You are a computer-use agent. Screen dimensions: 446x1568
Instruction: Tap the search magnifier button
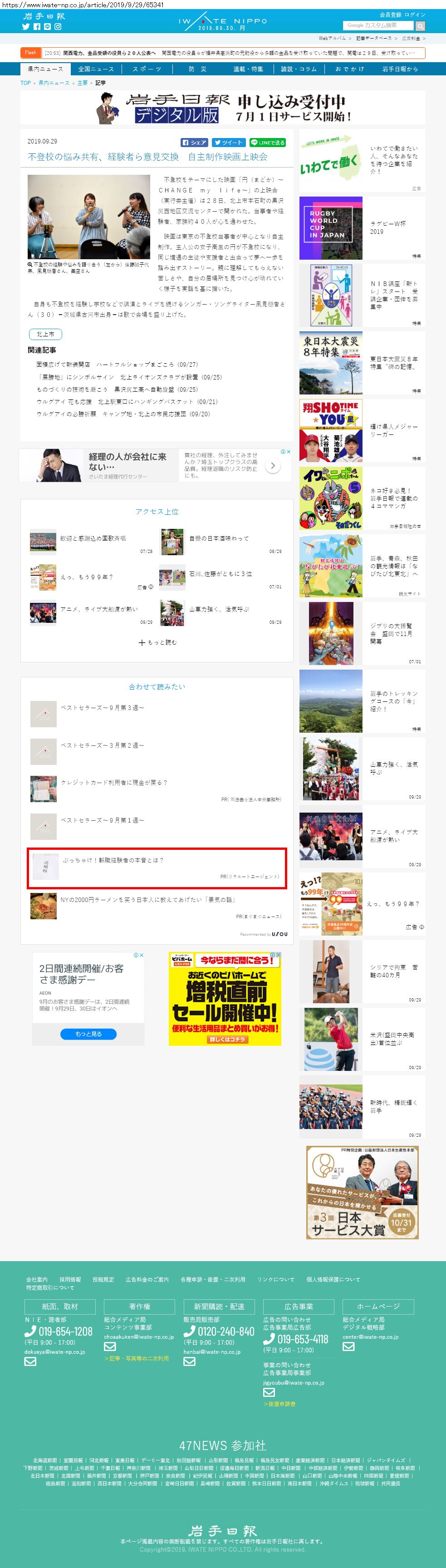point(421,25)
